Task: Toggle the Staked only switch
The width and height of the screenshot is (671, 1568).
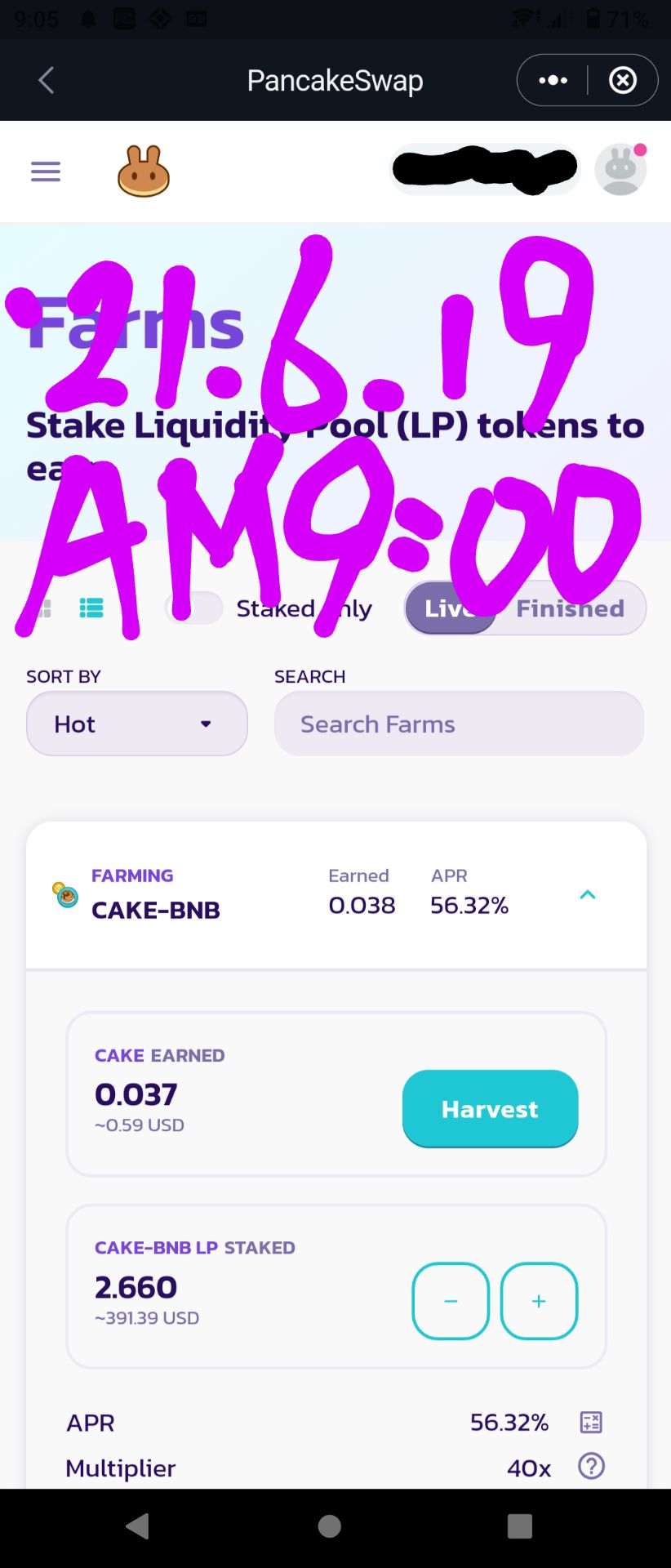Action: 193,608
